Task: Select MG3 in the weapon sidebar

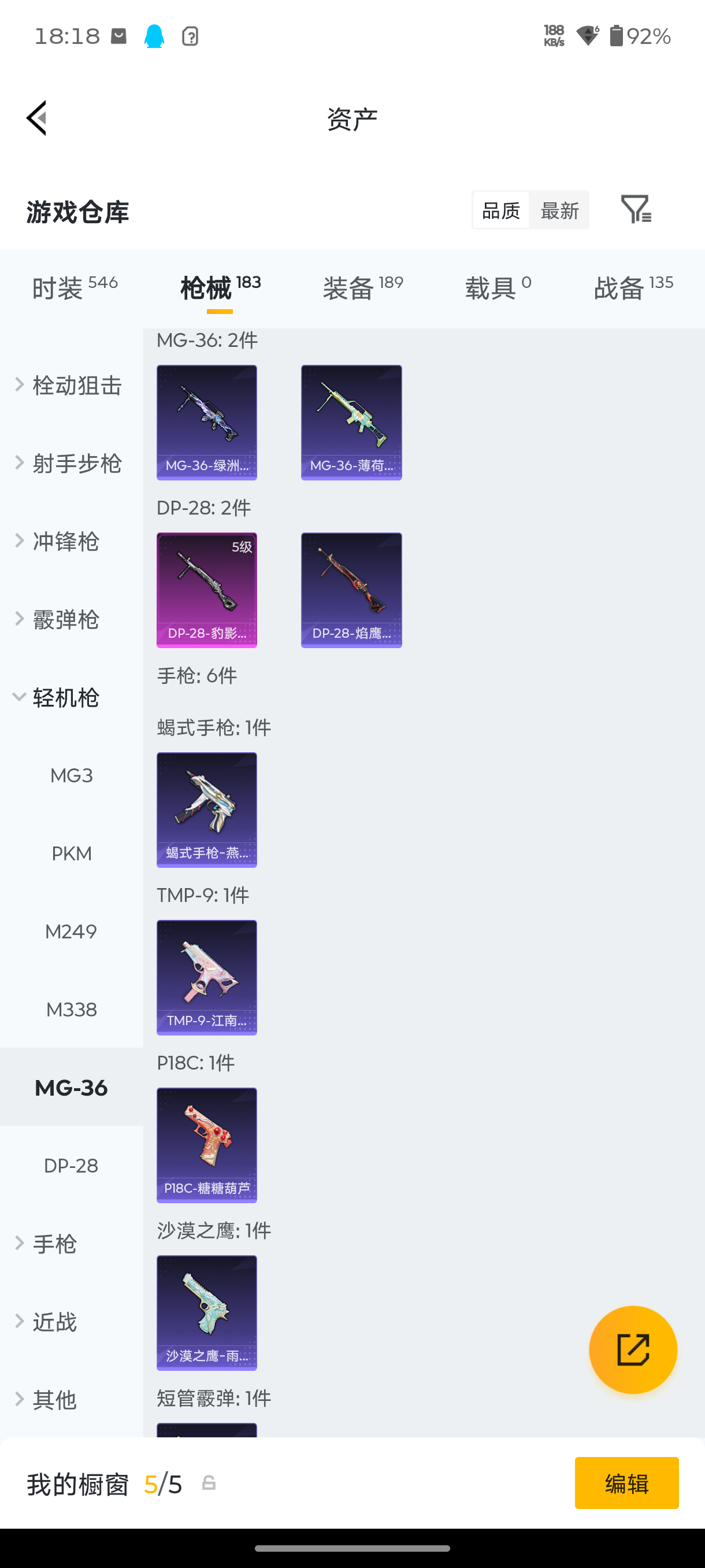Action: (x=71, y=775)
